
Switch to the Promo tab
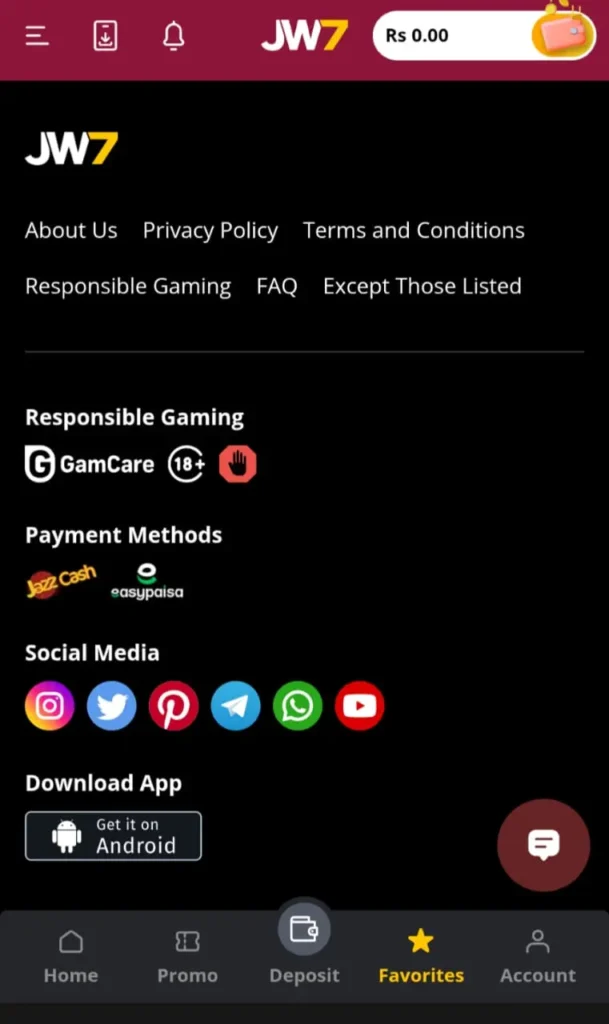pos(187,957)
